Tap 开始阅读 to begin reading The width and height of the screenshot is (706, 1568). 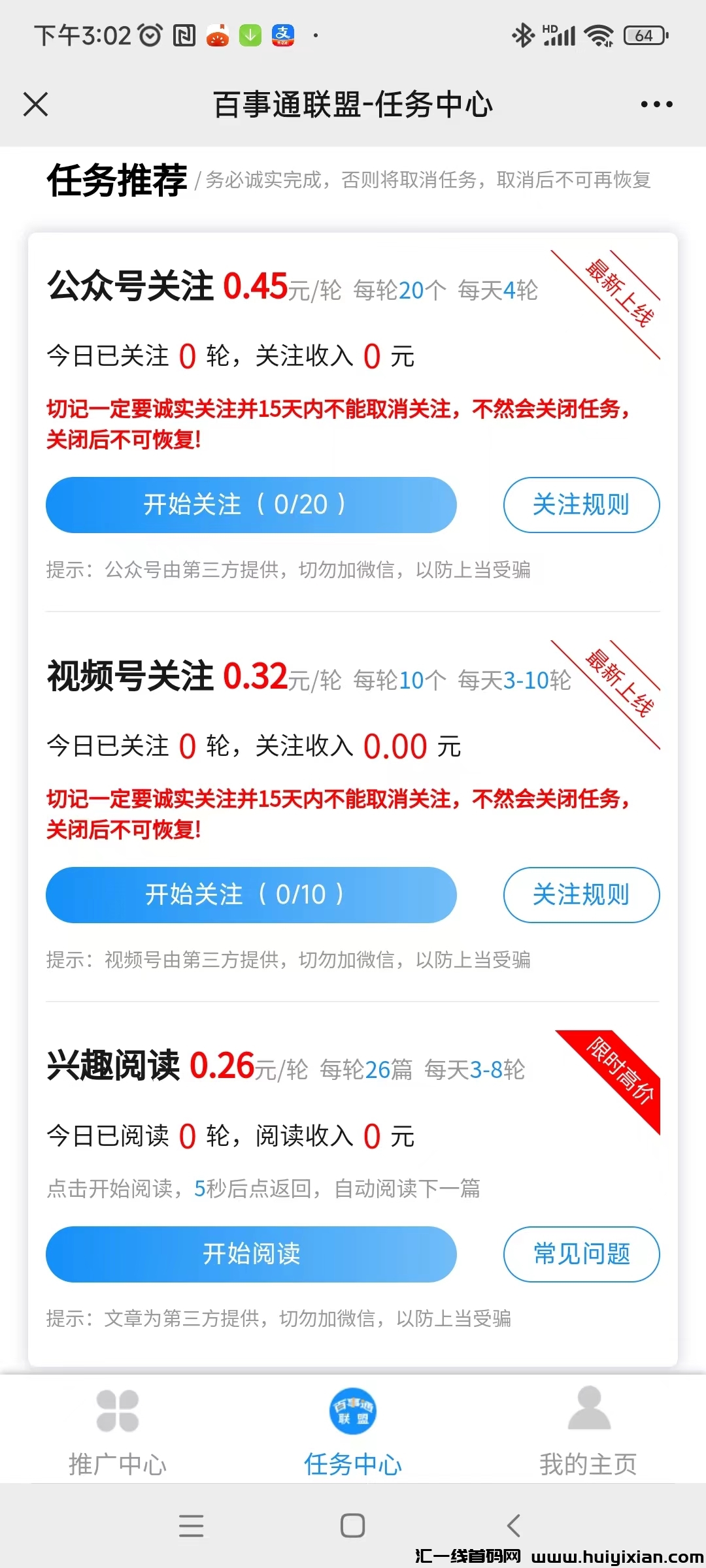tap(250, 1254)
